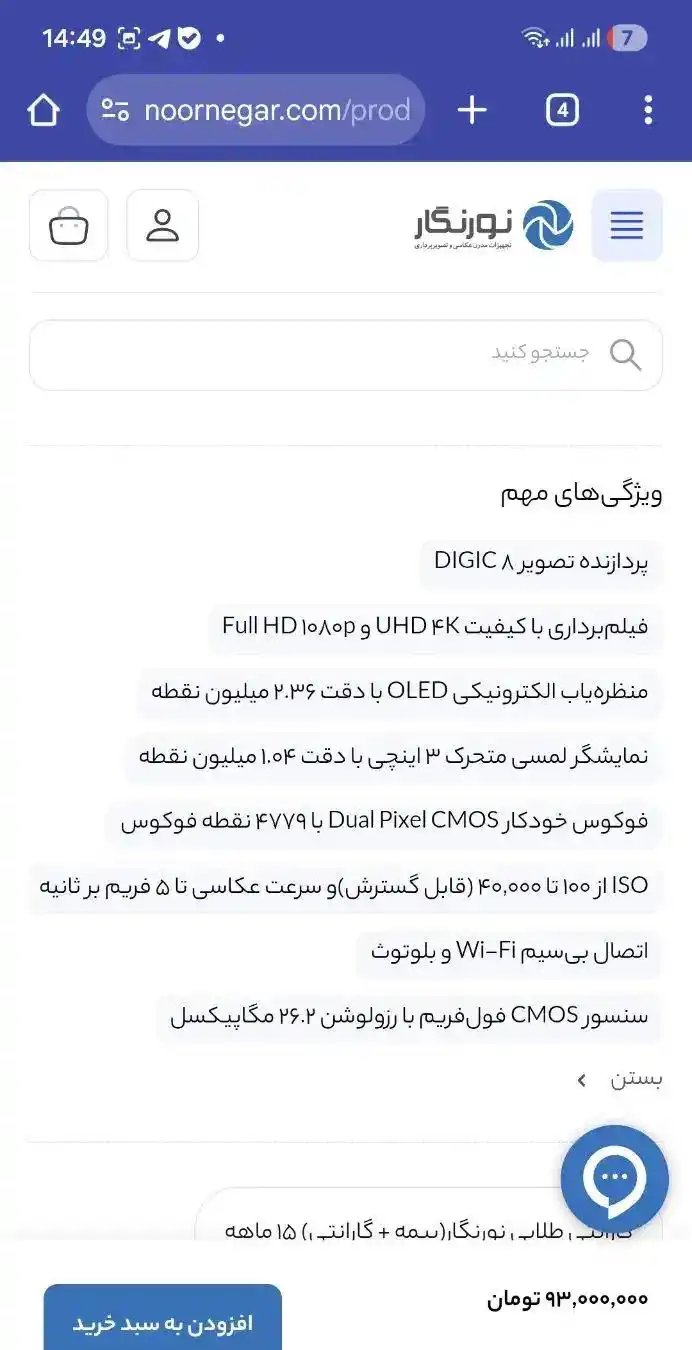Image resolution: width=692 pixels, height=1350 pixels.
Task: Open a new browser tab
Action: click(472, 110)
